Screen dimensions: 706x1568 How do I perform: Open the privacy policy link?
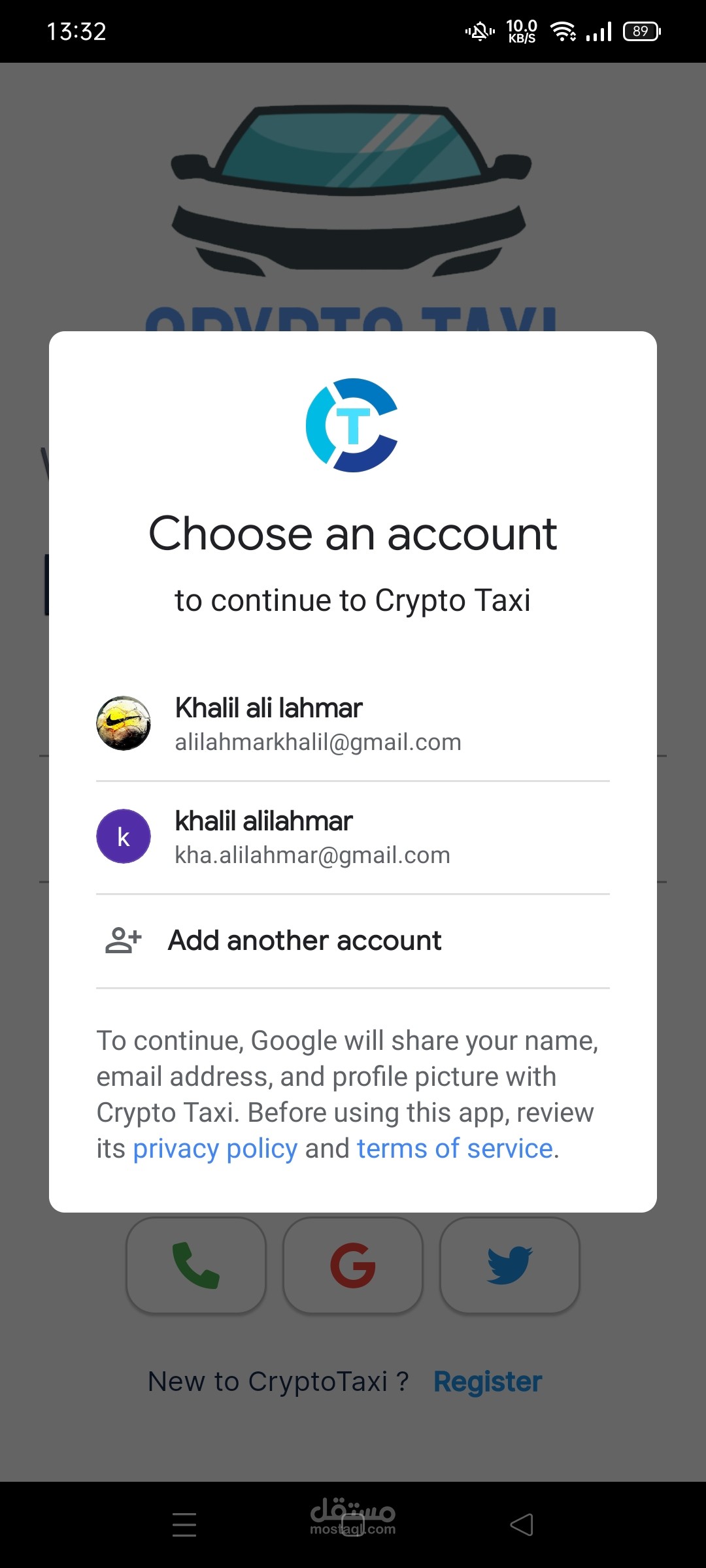(215, 1149)
